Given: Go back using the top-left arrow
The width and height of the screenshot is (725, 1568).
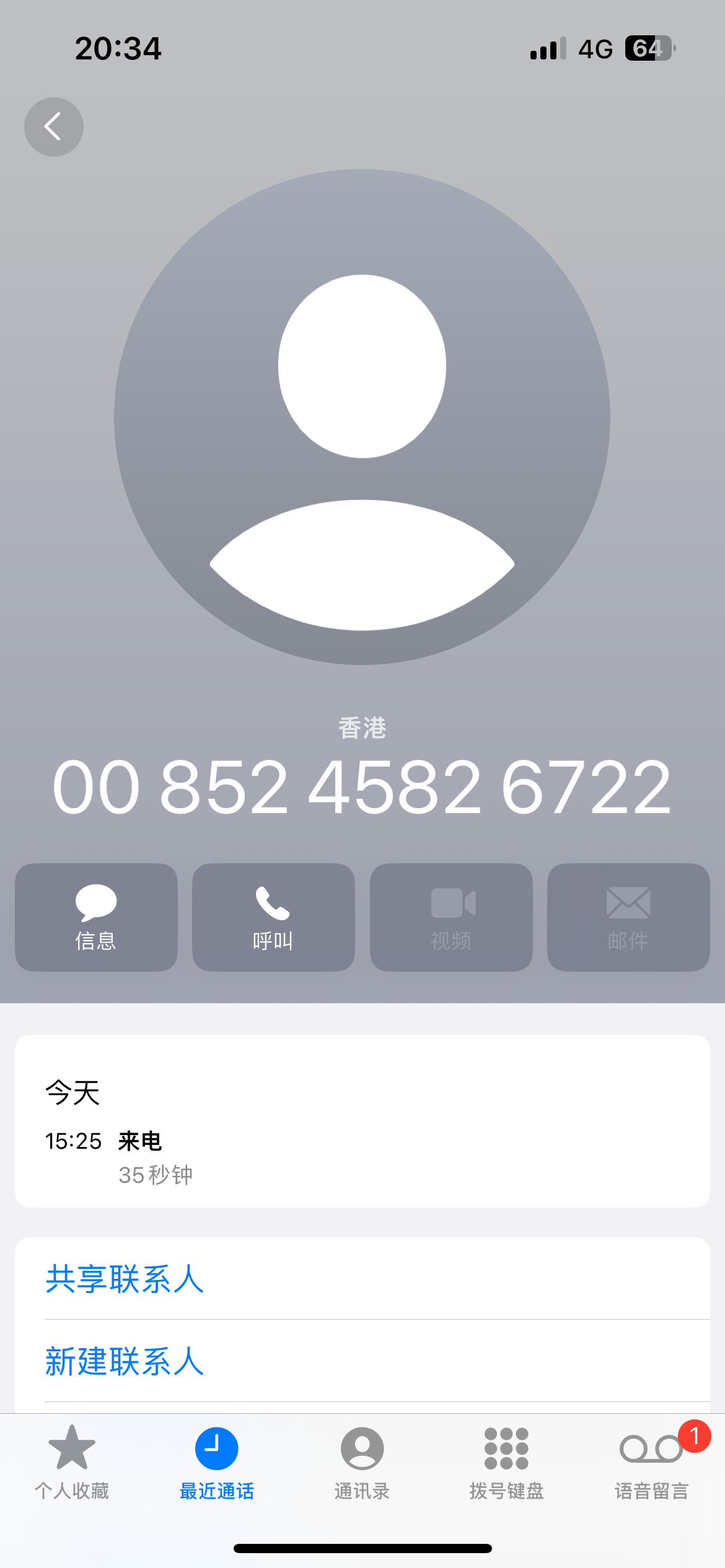Looking at the screenshot, I should tap(54, 127).
